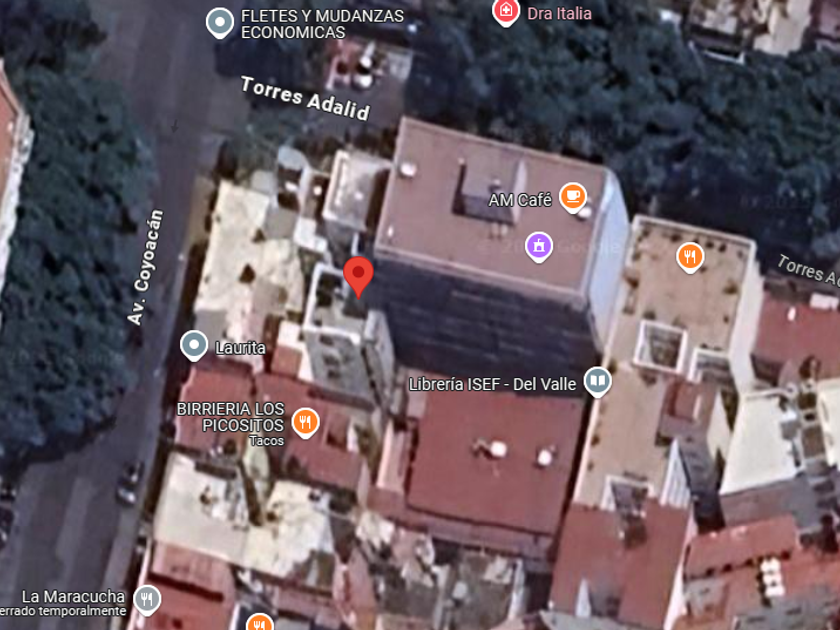Screen dimensions: 840x630
Task: Open Librería ISEF - Del Valle marker
Action: click(x=597, y=381)
